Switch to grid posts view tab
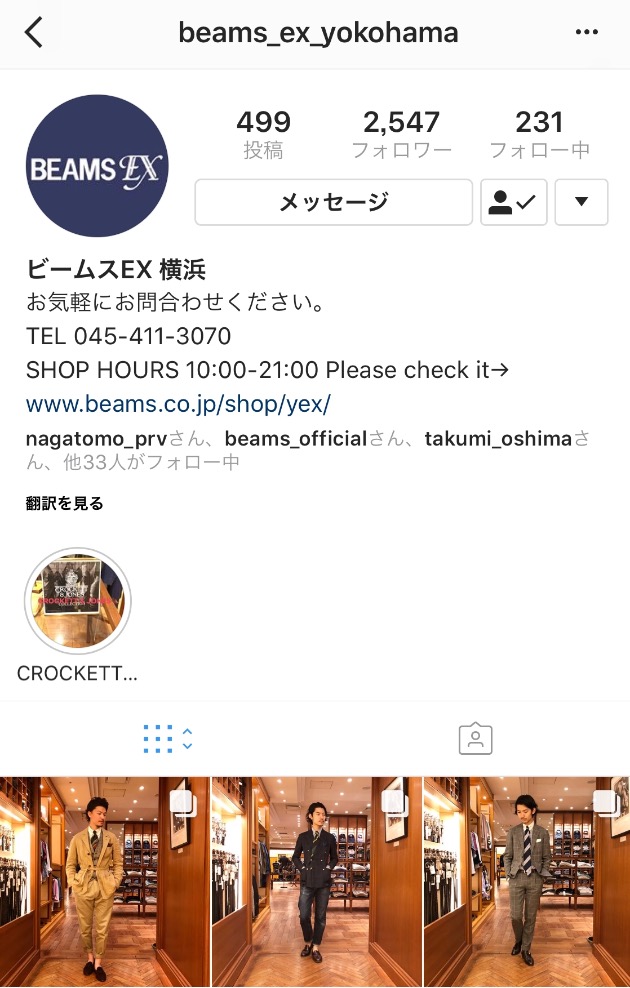Screen dimensions: 630x988 [167, 739]
